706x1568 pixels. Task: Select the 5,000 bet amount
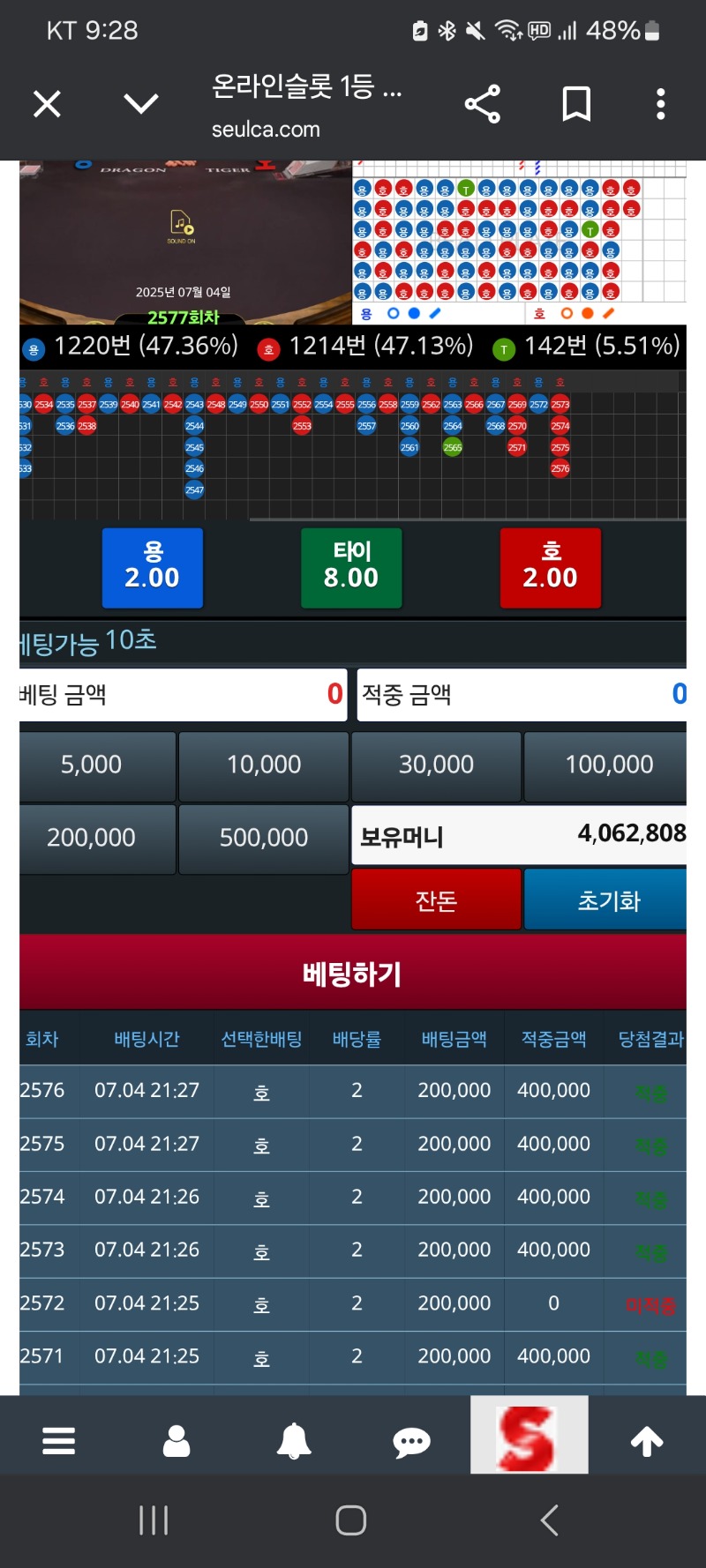[x=92, y=765]
